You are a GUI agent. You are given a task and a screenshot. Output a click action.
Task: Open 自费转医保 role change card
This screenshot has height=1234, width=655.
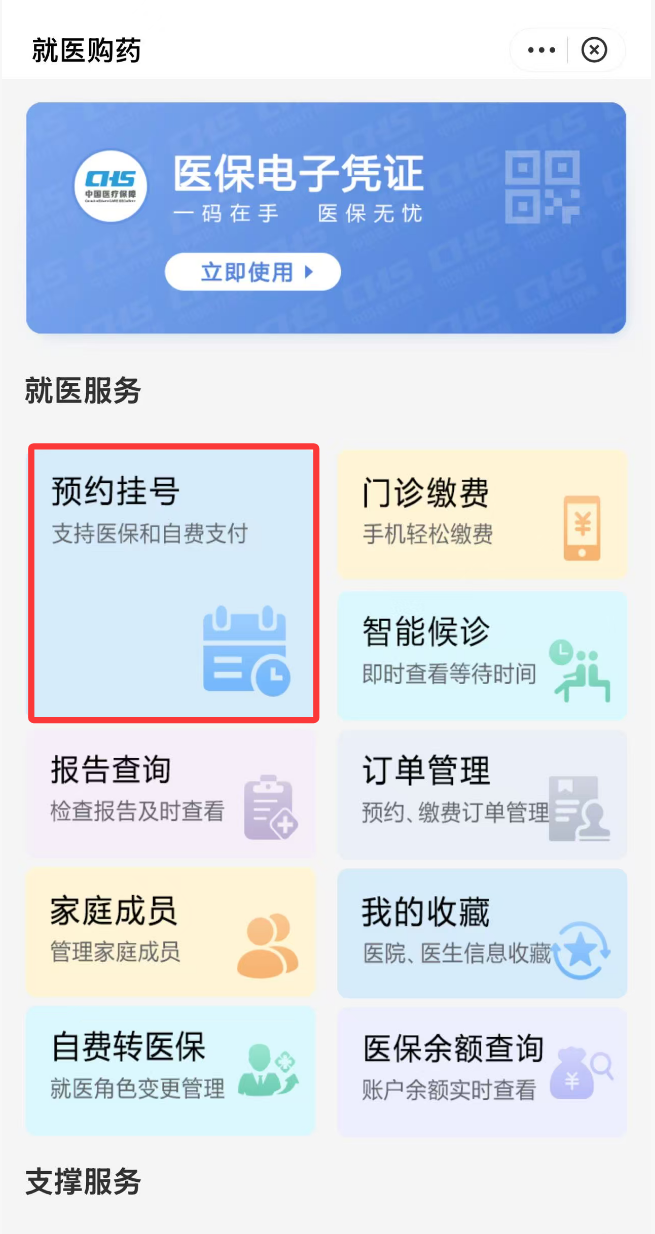[170, 1070]
